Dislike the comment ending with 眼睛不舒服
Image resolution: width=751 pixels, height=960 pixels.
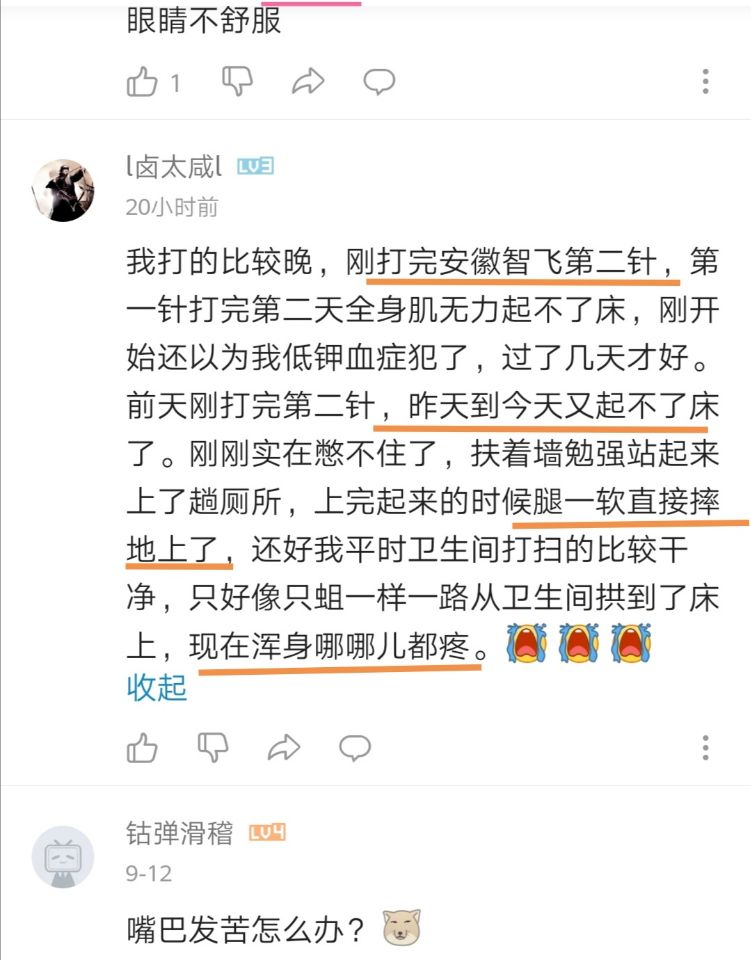236,81
